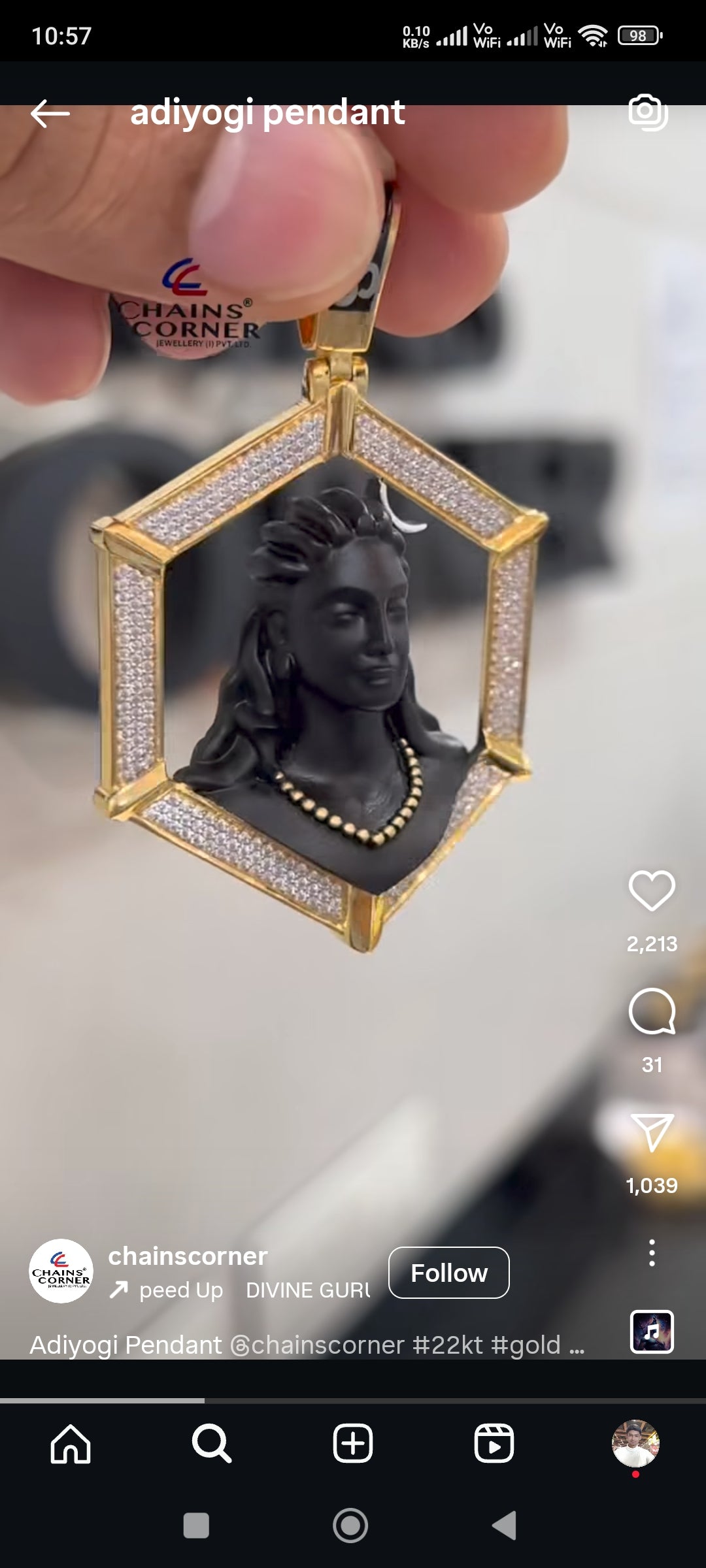Open the DIVINE GURU audio label
Screen dimensions: 706x1568
[307, 1290]
